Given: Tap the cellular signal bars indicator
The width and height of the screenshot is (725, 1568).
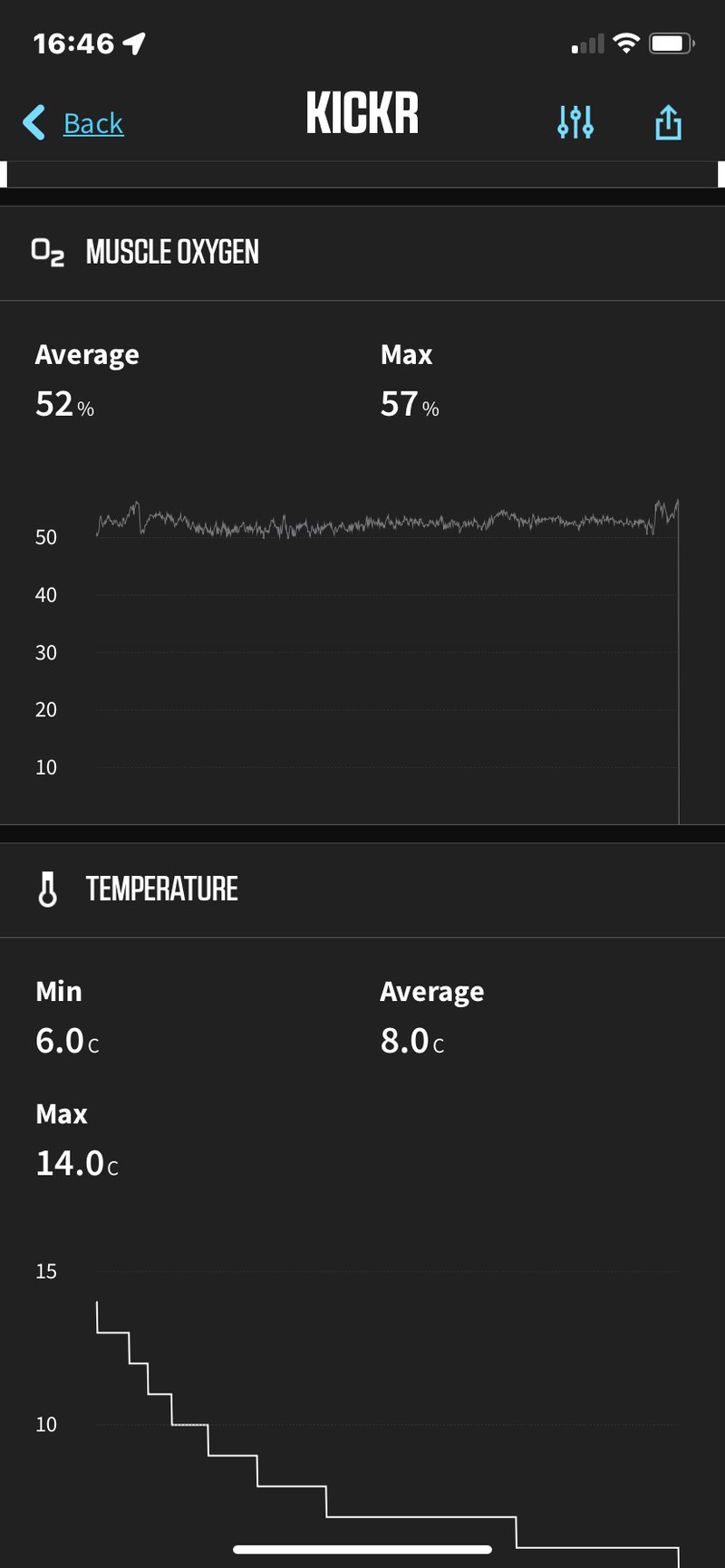Looking at the screenshot, I should (586, 41).
